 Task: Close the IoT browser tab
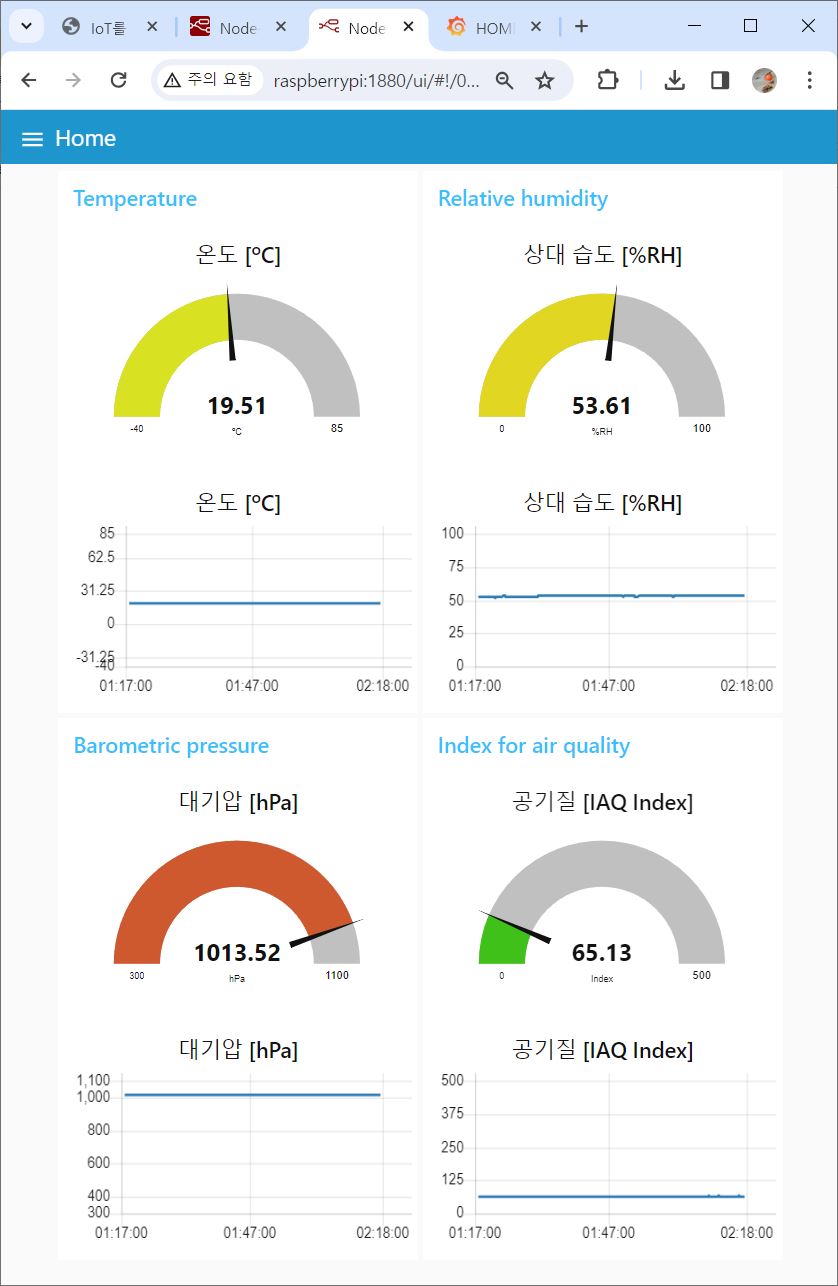pyautogui.click(x=152, y=27)
